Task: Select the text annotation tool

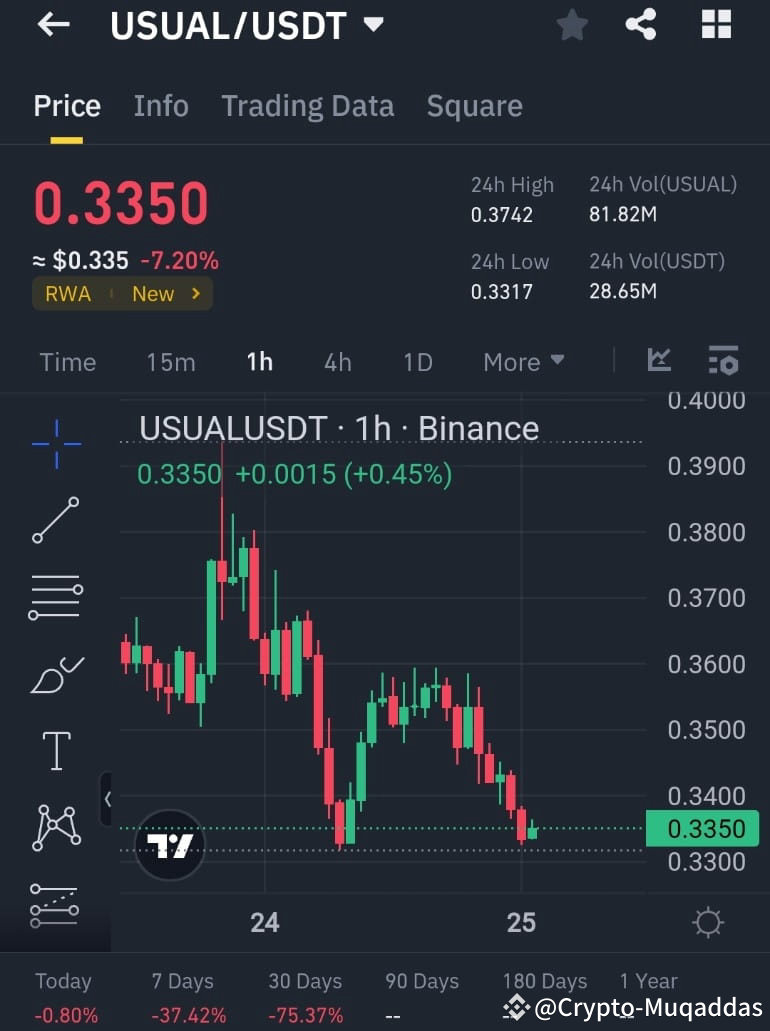Action: [55, 750]
